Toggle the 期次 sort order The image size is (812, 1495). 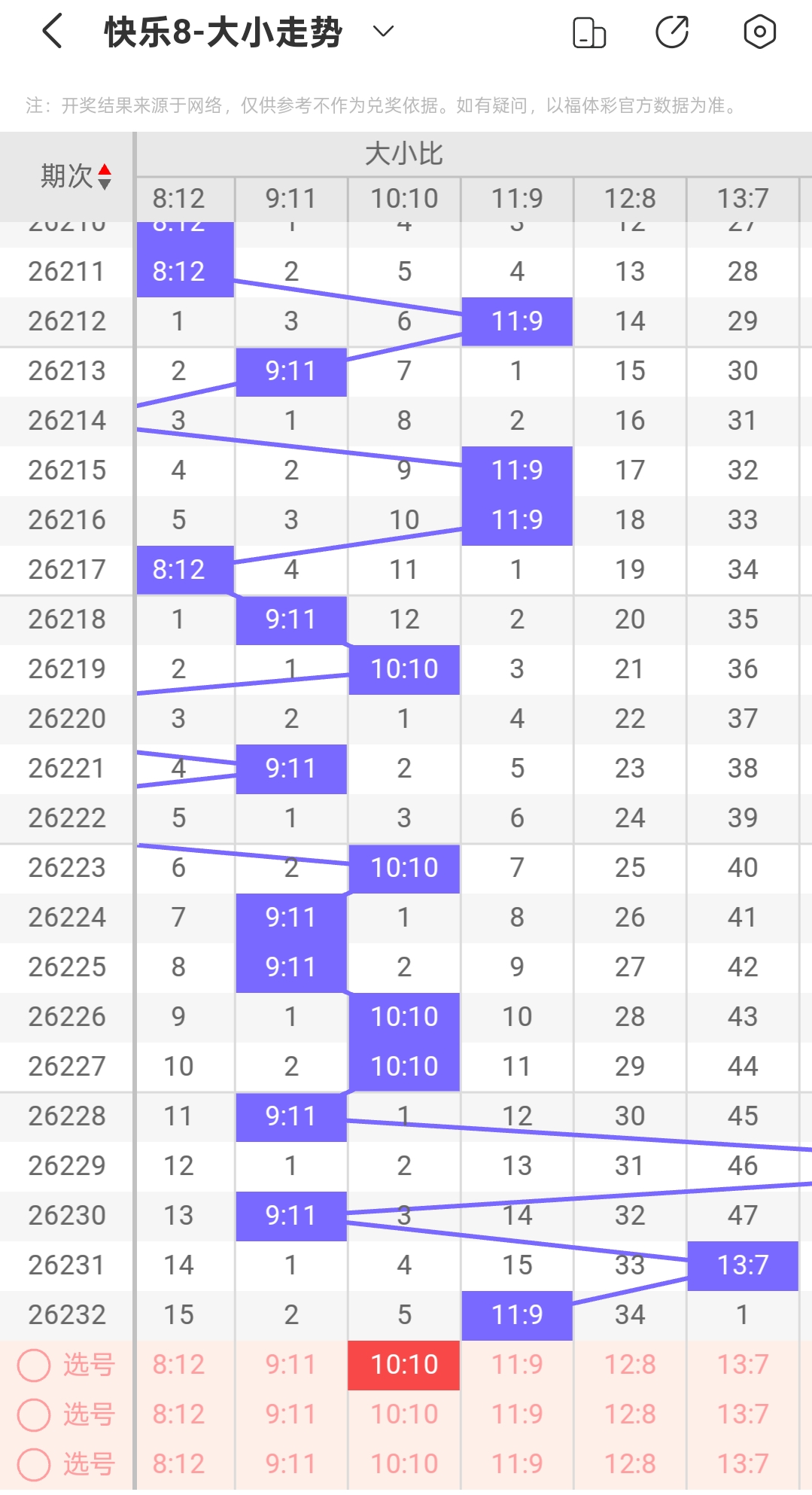pyautogui.click(x=105, y=177)
